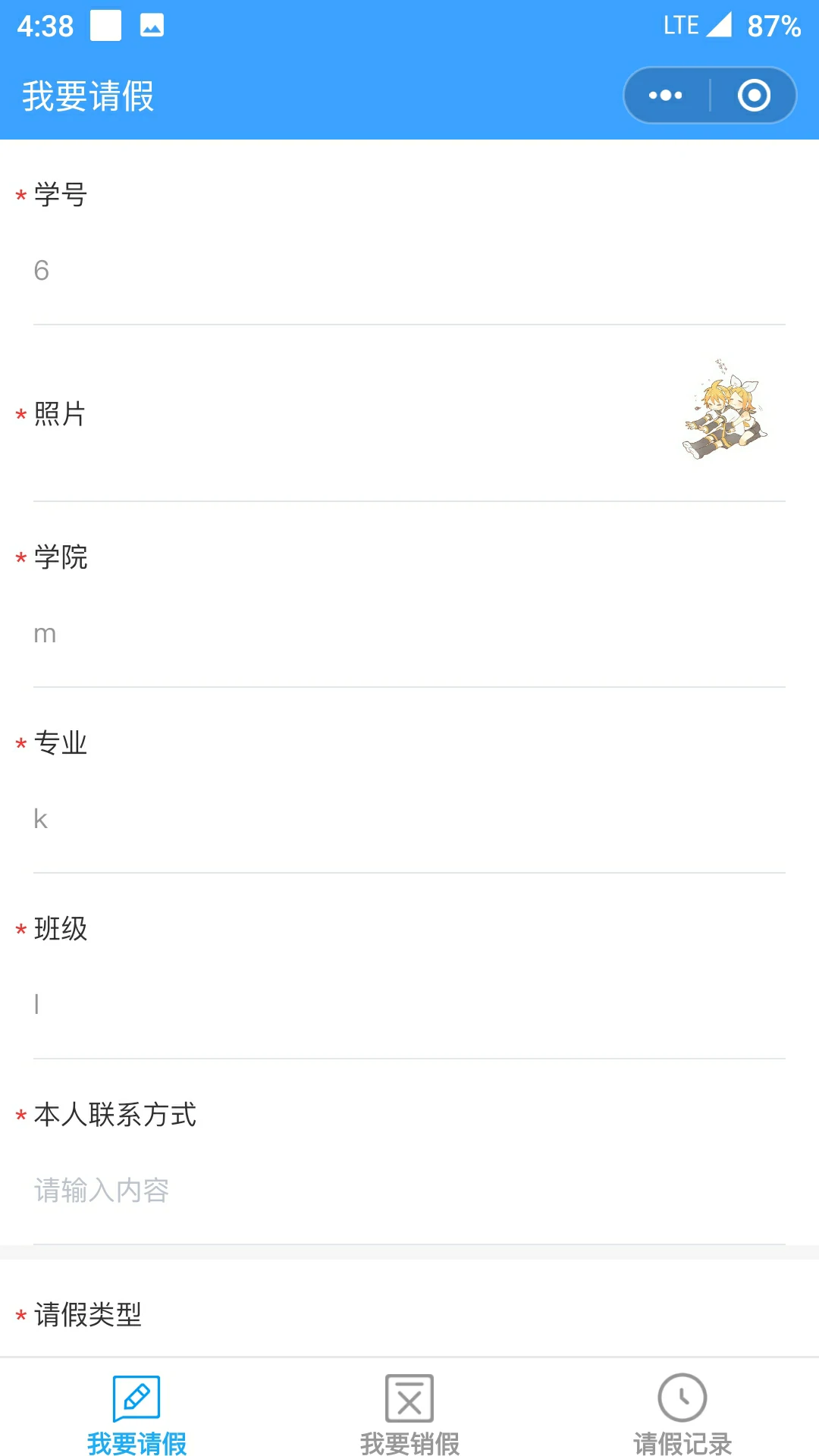Enter contact info in 本人联系方式 field
Viewport: 819px width, 1456px height.
409,1191
